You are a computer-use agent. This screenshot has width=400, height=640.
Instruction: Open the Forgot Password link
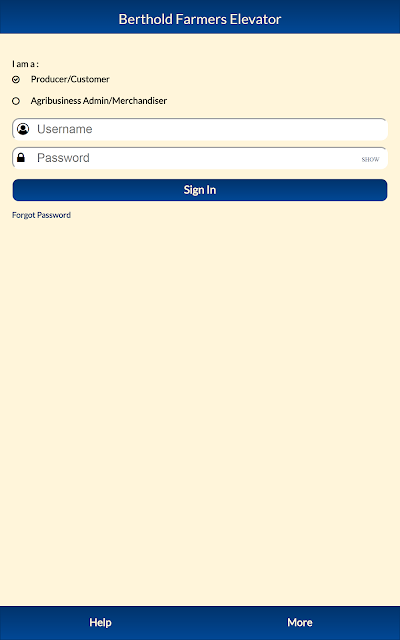(41, 215)
